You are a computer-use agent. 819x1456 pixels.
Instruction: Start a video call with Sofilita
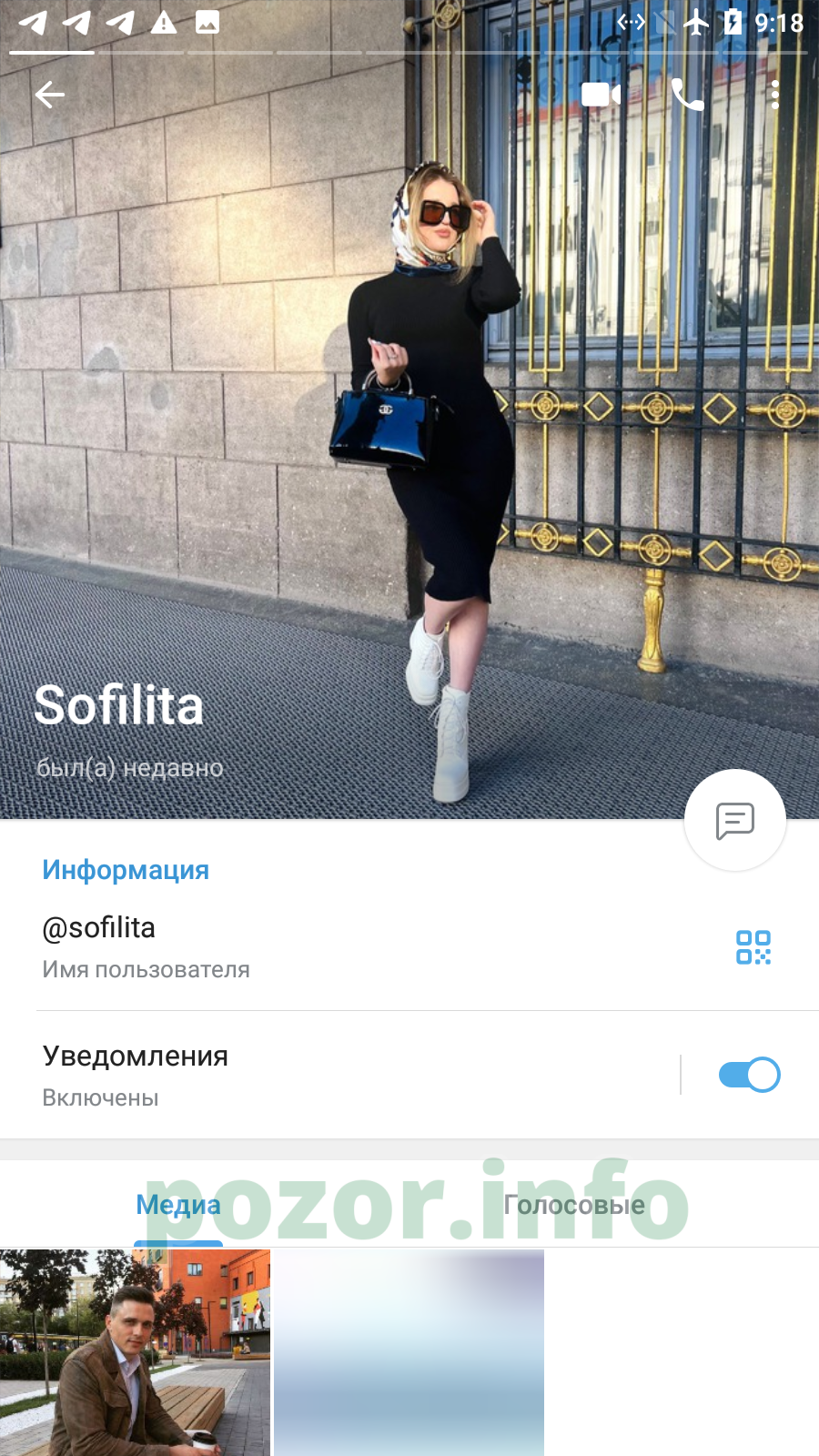[x=601, y=95]
